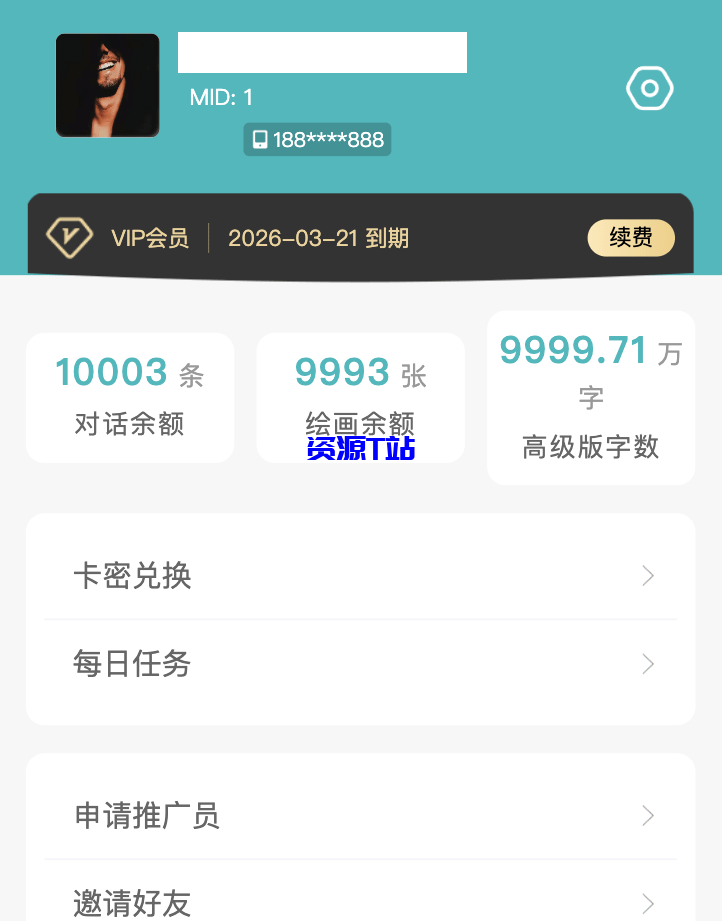Toggle the masked phone number badge
The width and height of the screenshot is (722, 921).
coord(316,139)
